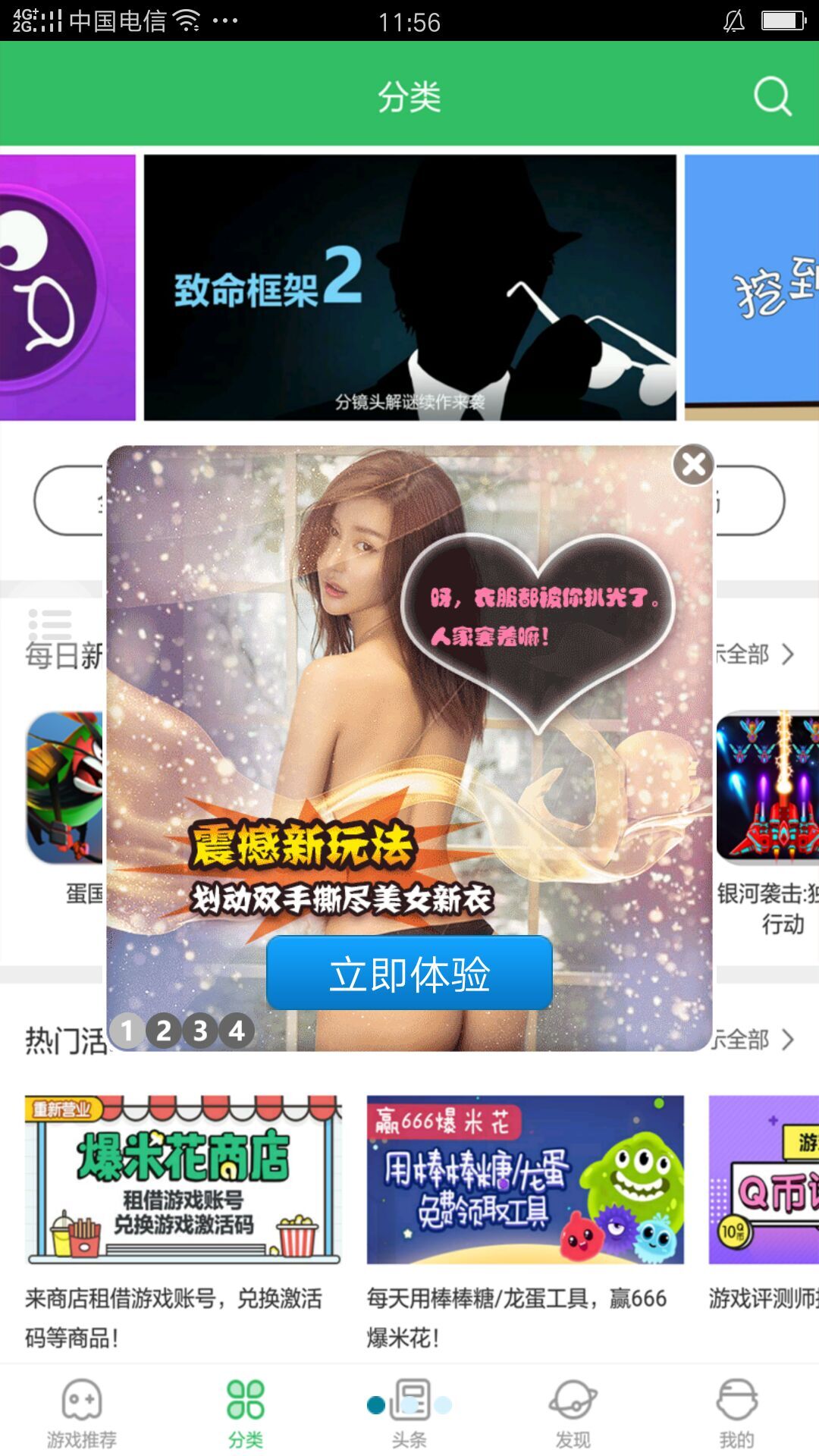Viewport: 819px width, 1456px height.
Task: Open the 赢666爆米花 activity card
Action: click(x=525, y=1179)
